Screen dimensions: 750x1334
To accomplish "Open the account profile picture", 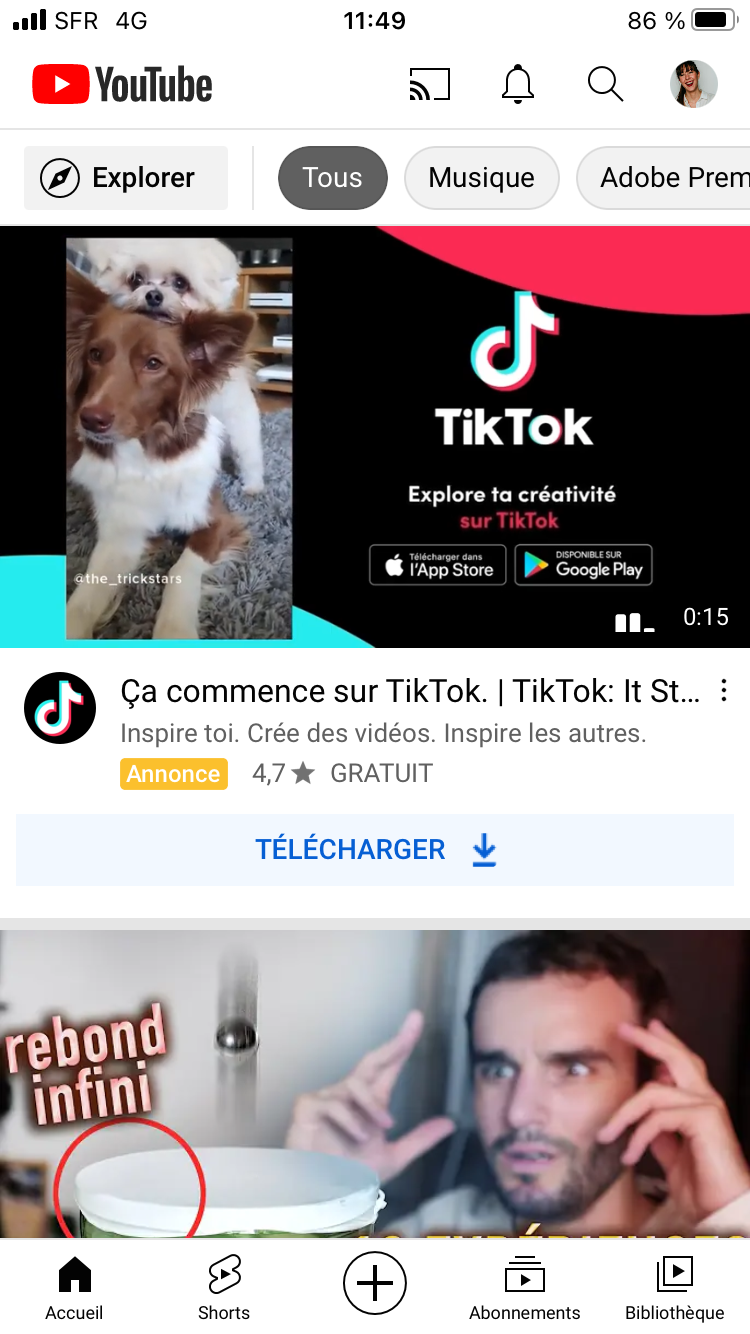I will [x=693, y=85].
